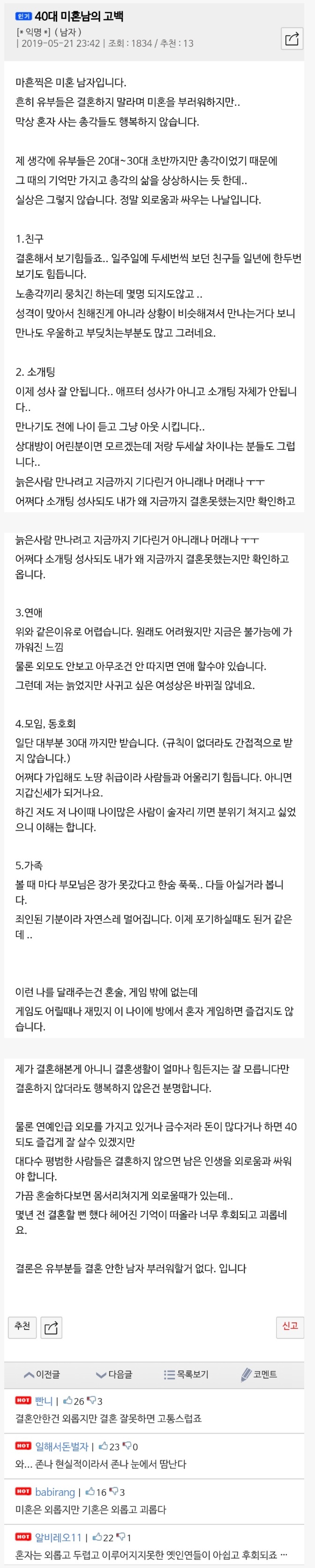The width and height of the screenshot is (315, 1568).
Task: Share the post from the header icon
Action: 292,39
